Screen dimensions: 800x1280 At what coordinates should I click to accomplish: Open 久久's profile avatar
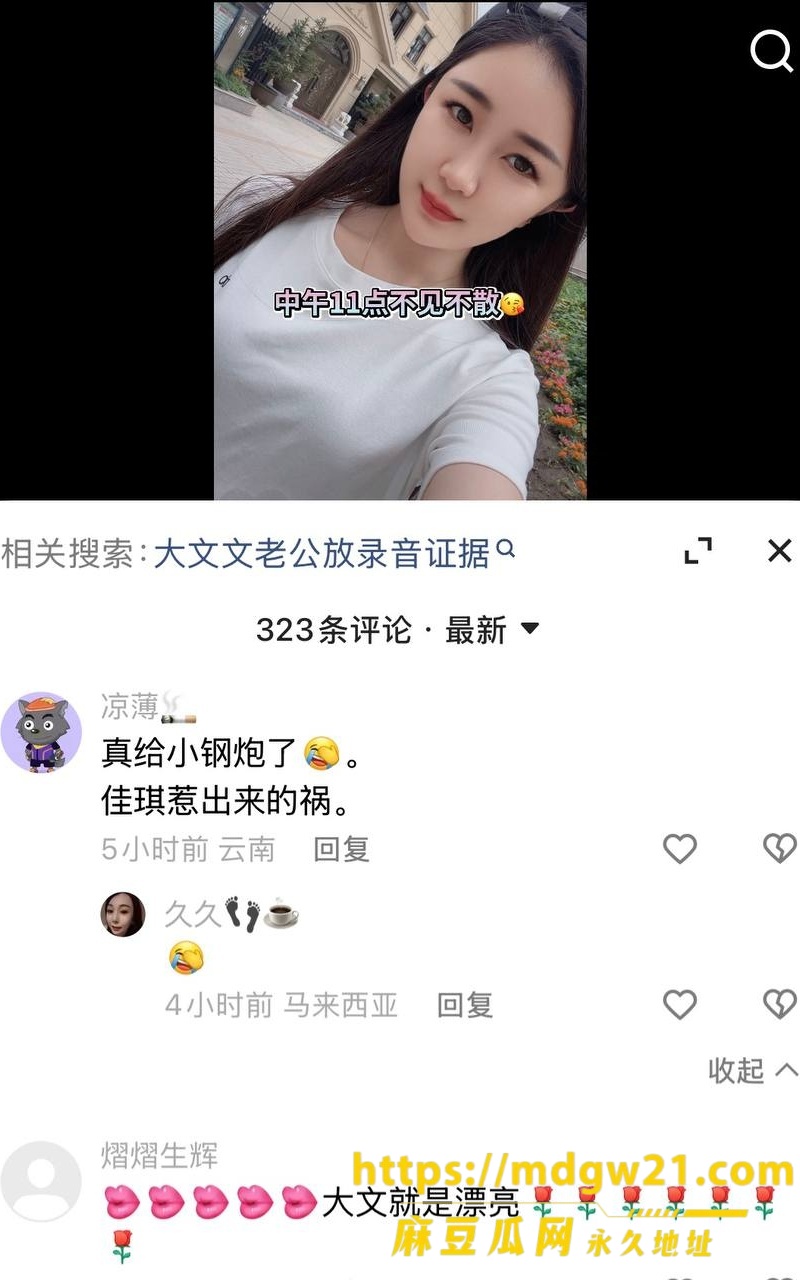click(x=123, y=914)
